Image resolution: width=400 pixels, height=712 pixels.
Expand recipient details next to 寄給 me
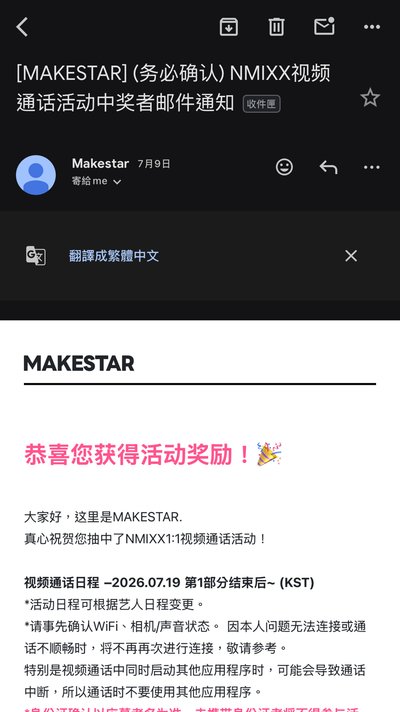pyautogui.click(x=117, y=182)
